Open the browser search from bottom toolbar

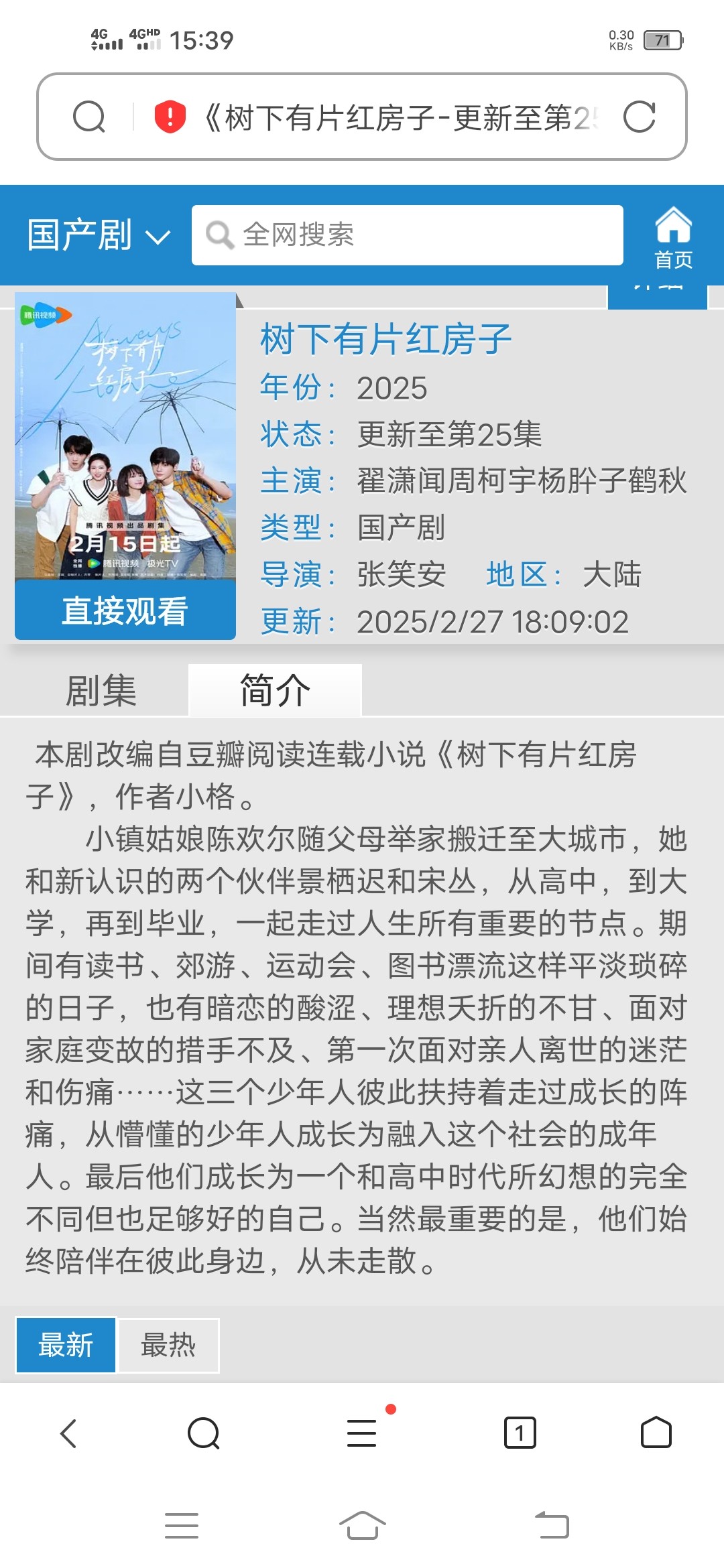(204, 1433)
